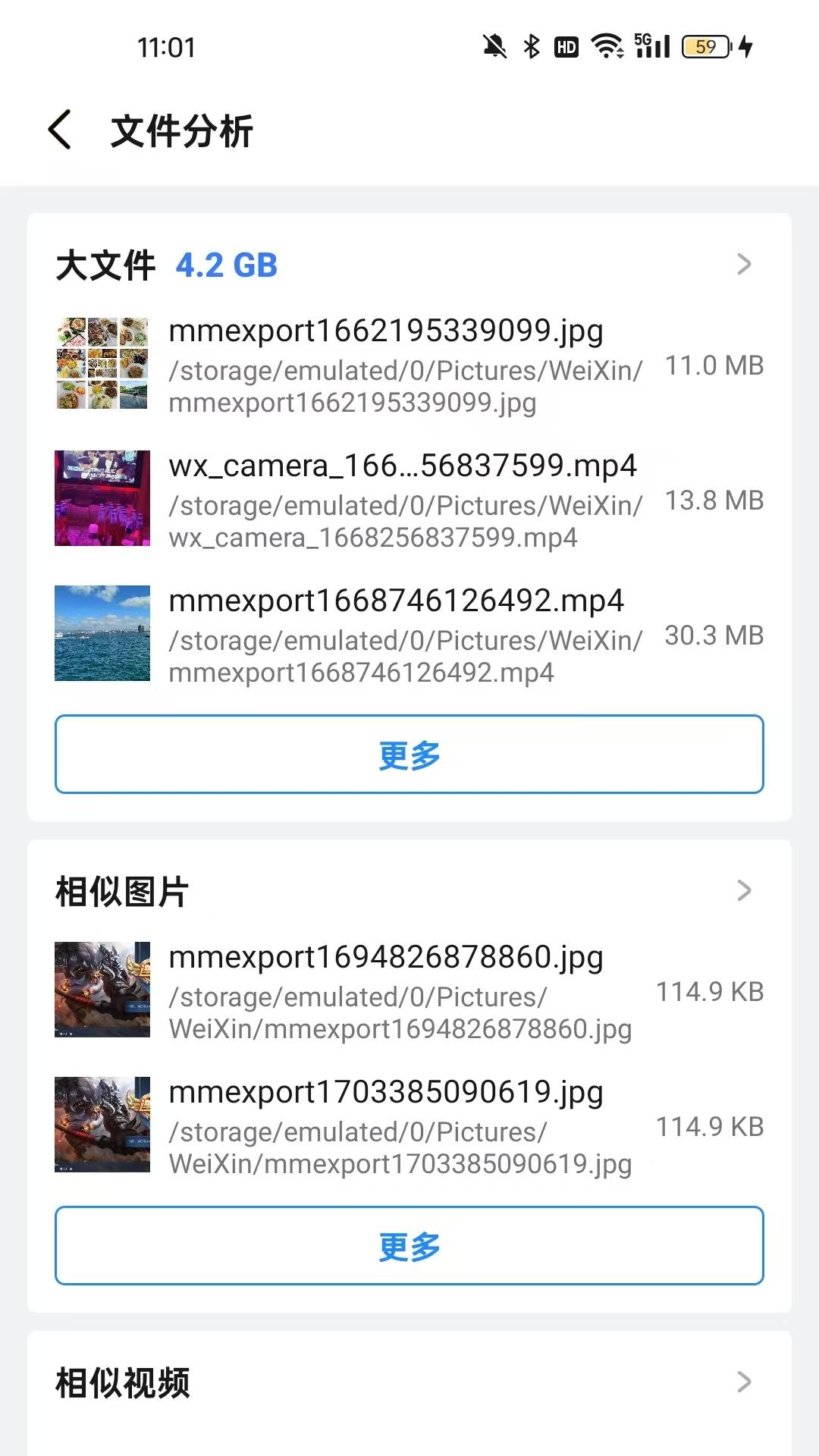Open similar image mmexport1694826878860.jpg
This screenshot has height=1456, width=819.
point(409,992)
